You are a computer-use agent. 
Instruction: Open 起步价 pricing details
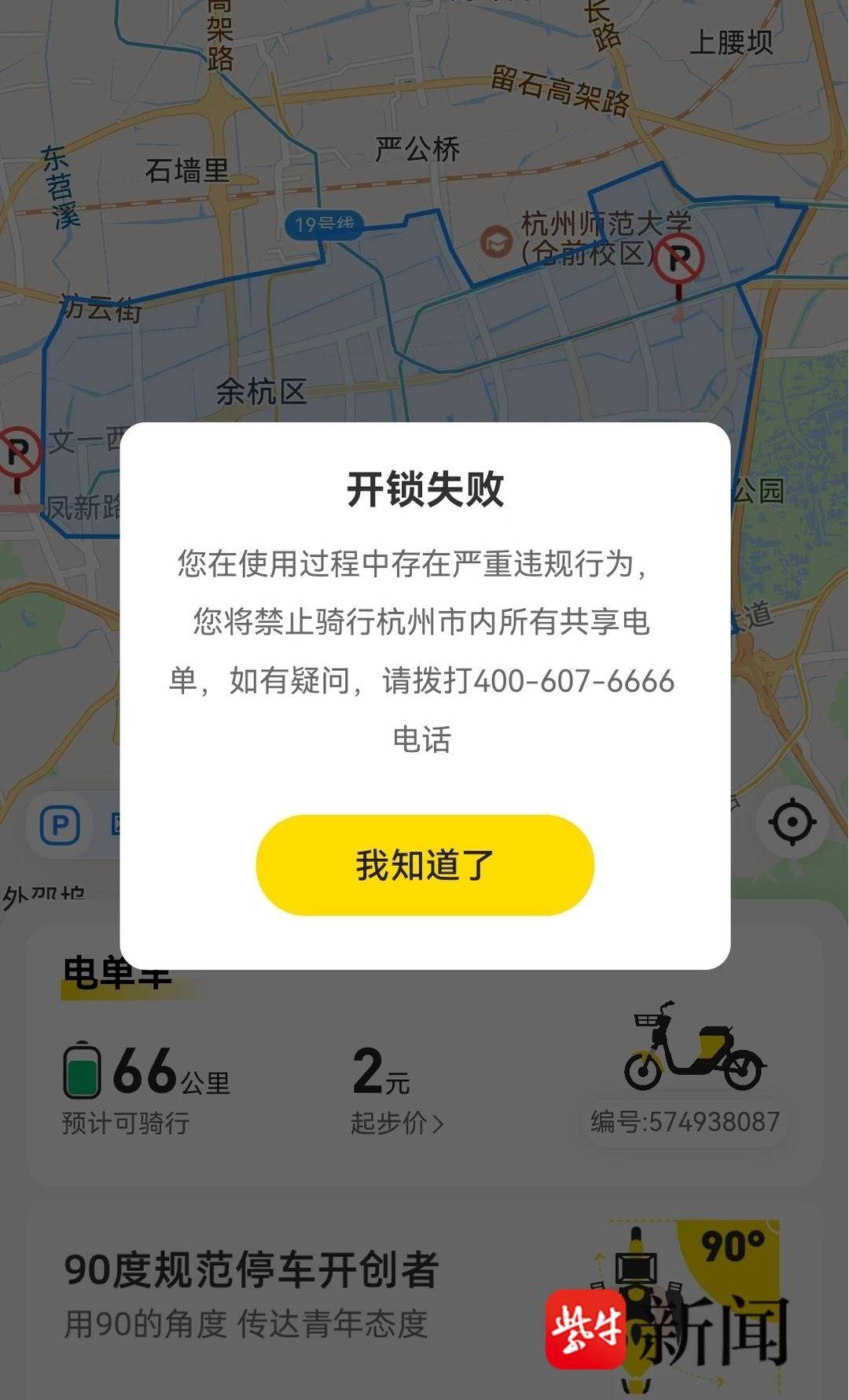coord(397,1123)
